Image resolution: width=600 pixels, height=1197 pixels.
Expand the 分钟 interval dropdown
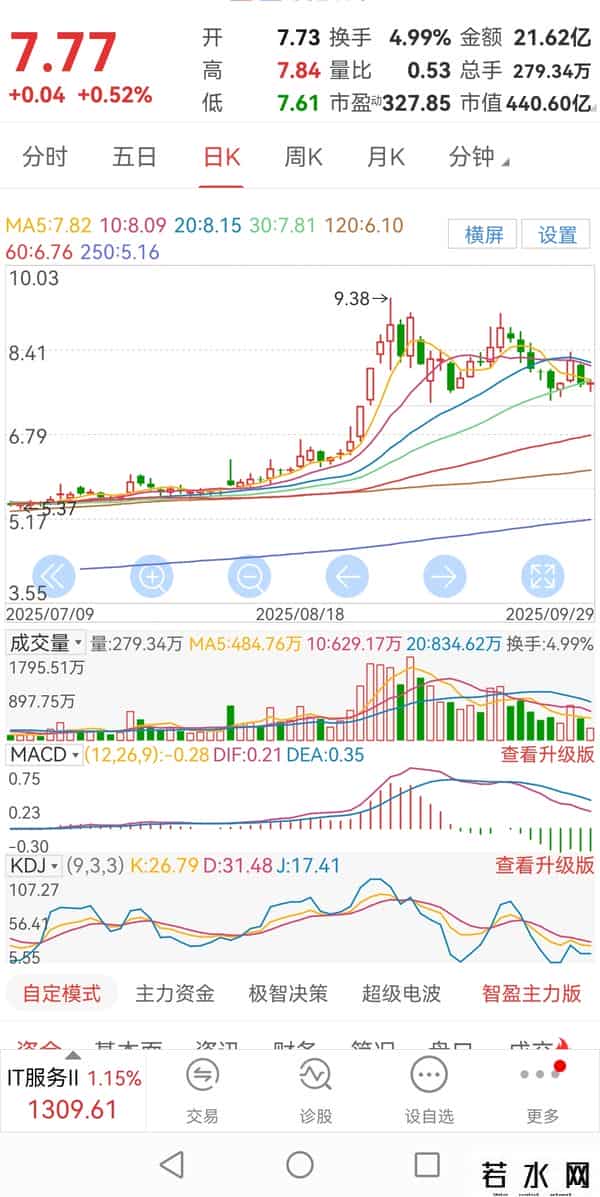pyautogui.click(x=478, y=158)
